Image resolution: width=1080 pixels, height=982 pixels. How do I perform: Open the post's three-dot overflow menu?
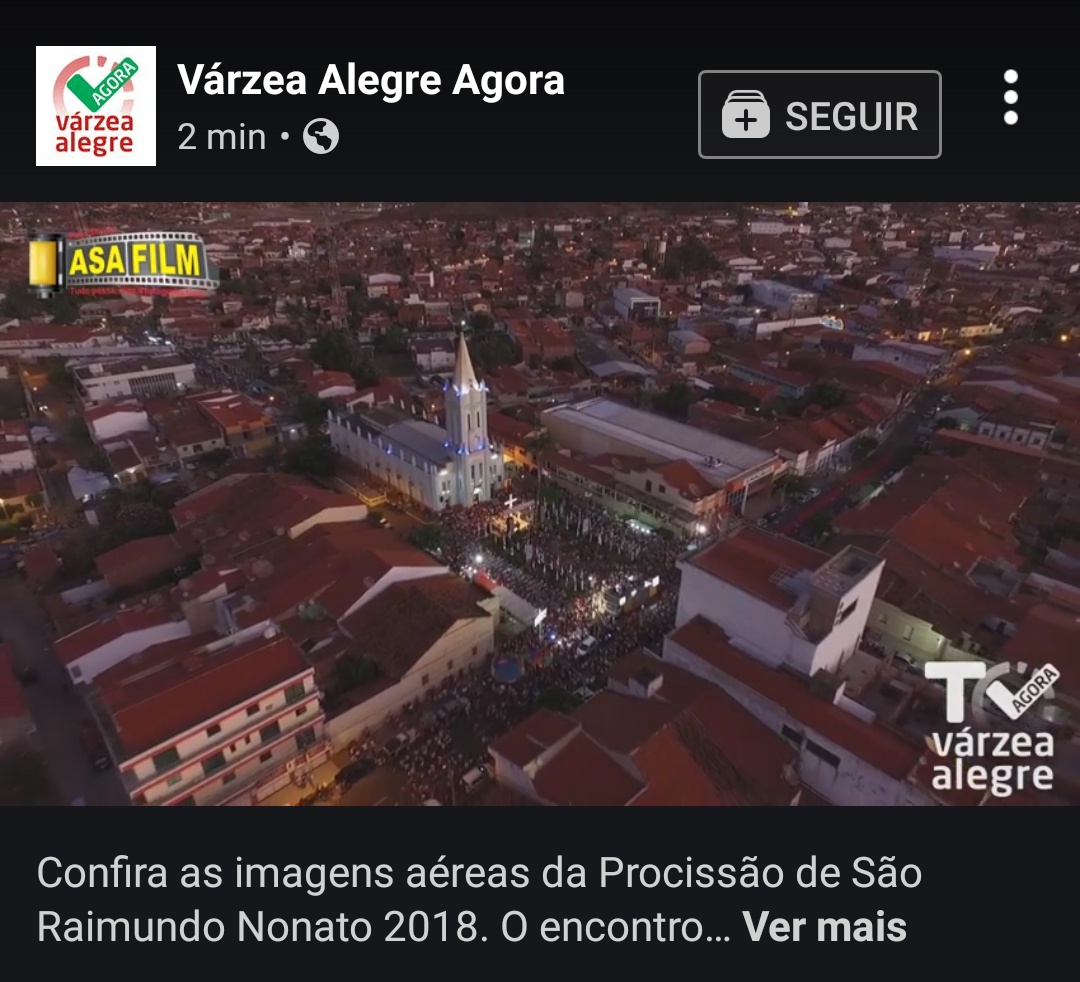tap(1010, 98)
